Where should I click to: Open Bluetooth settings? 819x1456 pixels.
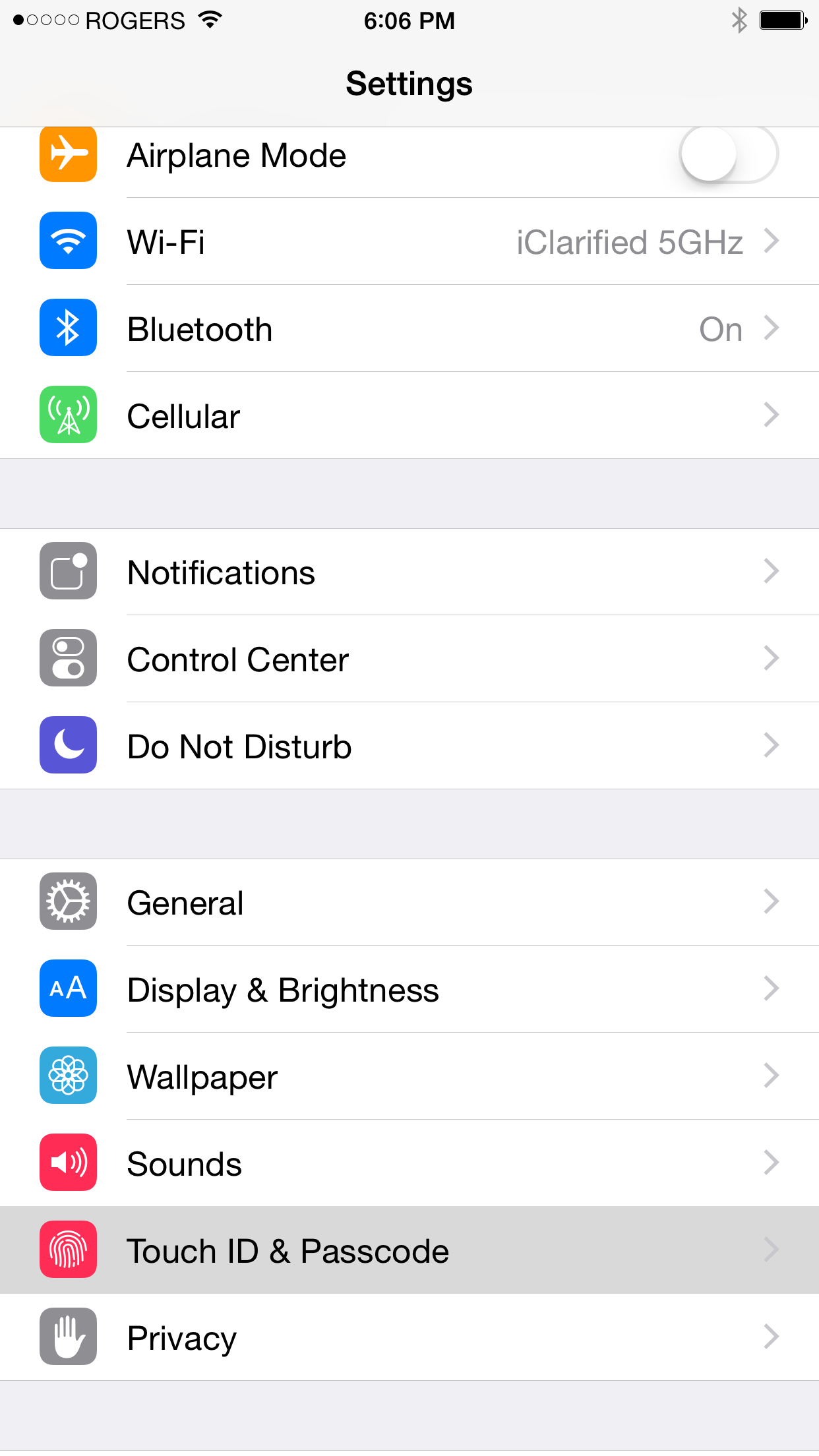click(x=409, y=329)
